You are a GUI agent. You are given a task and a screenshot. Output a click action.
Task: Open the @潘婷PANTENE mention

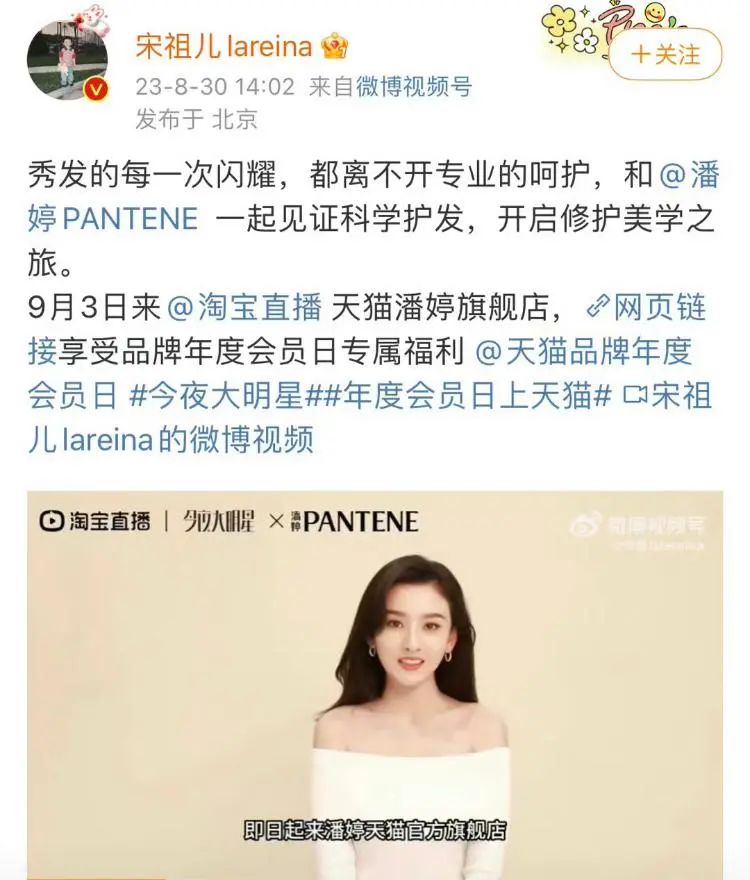click(112, 219)
